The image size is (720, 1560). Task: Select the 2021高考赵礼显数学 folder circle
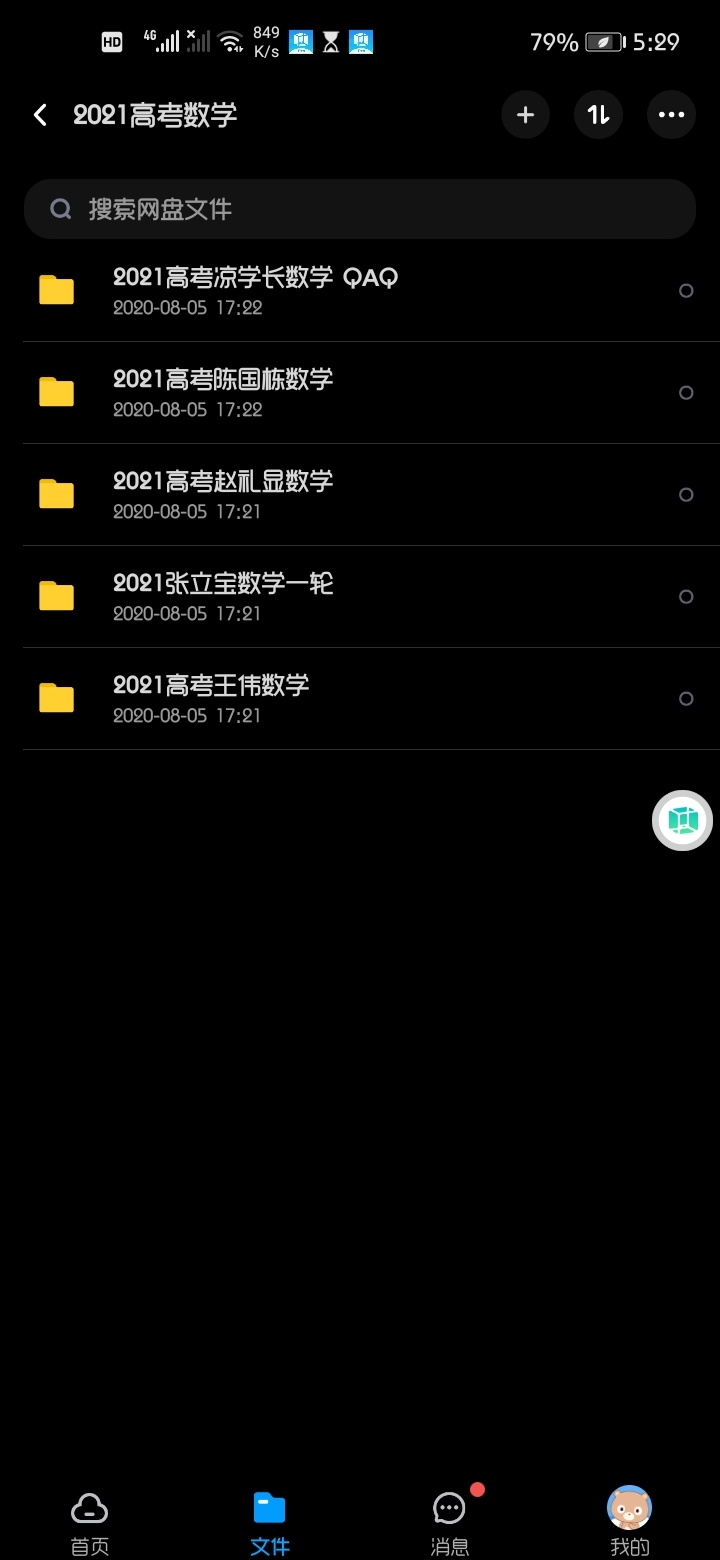(686, 495)
